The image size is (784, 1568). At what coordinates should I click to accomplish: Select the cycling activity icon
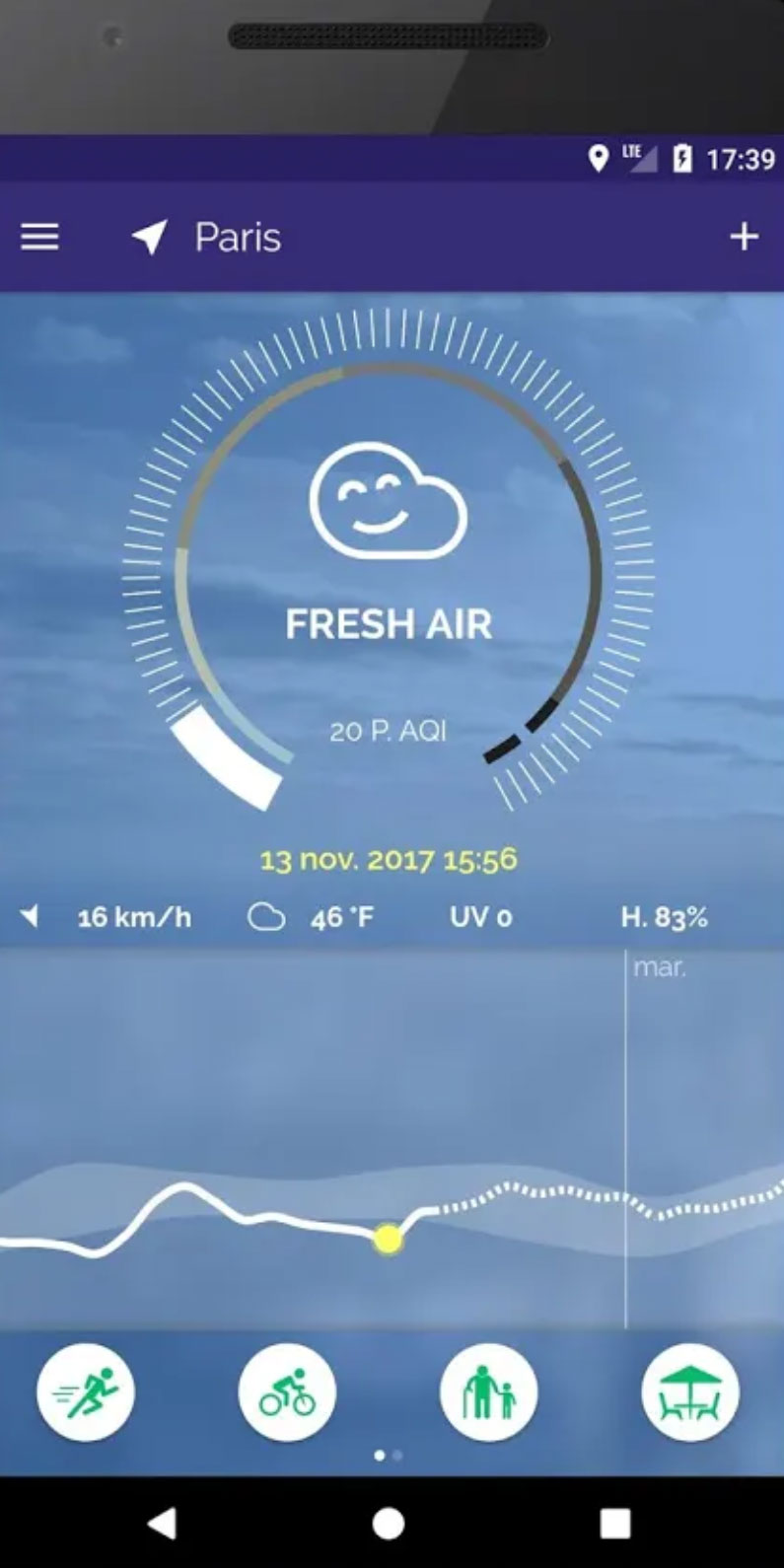pyautogui.click(x=287, y=1392)
